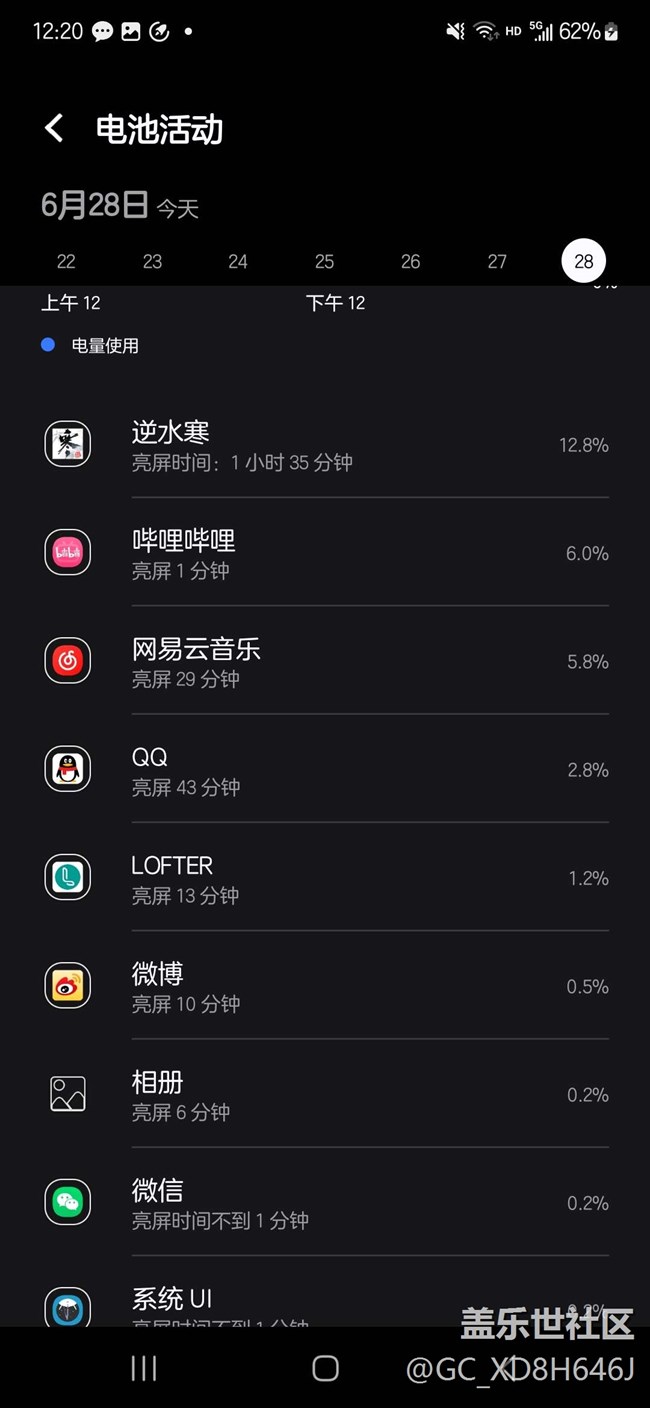Open 微博 battery usage details
The image size is (650, 1408).
point(325,986)
